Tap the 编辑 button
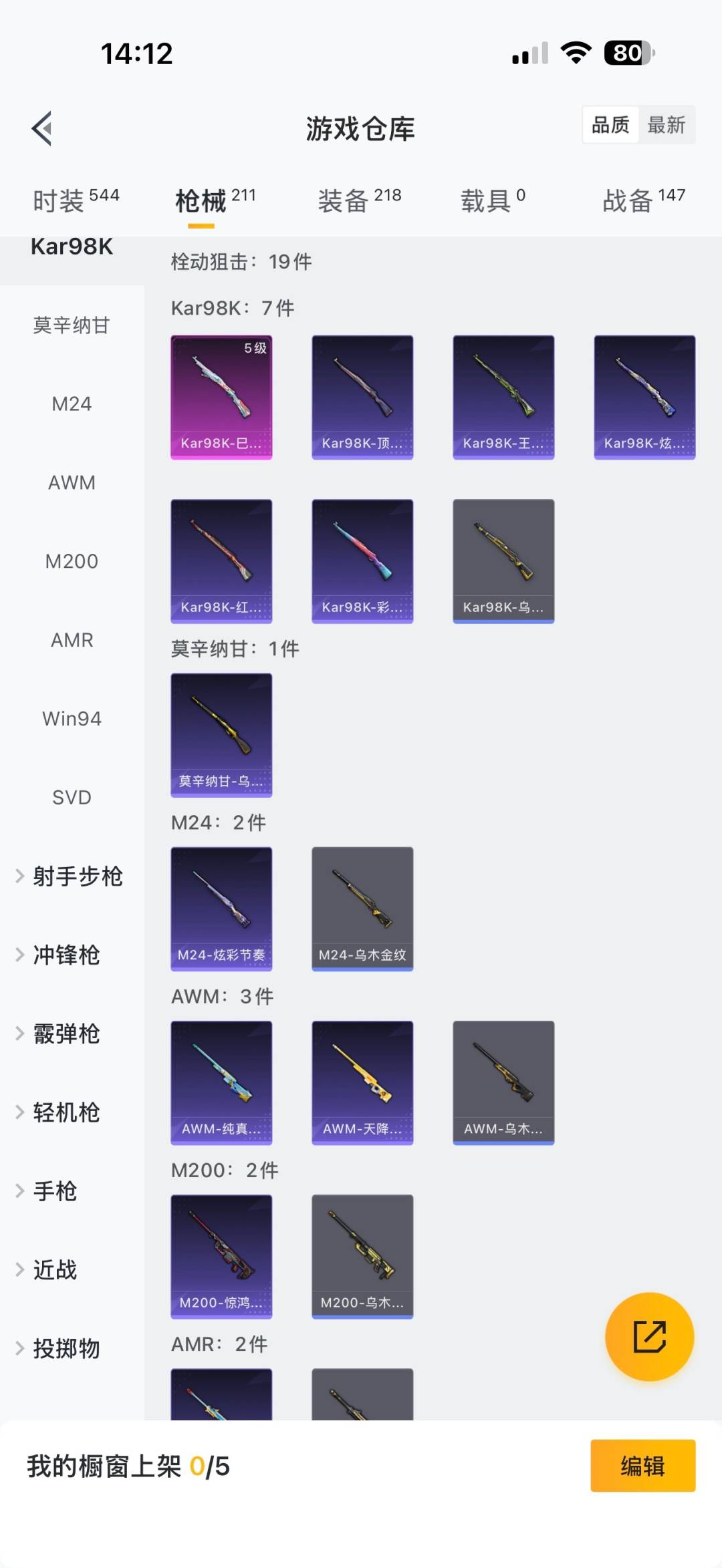Viewport: 722px width, 1568px height. [x=642, y=1466]
